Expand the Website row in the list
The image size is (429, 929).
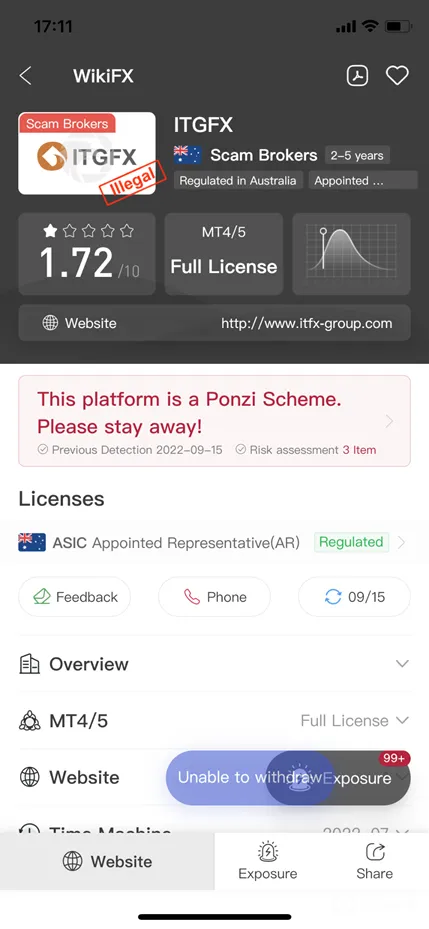coord(83,777)
